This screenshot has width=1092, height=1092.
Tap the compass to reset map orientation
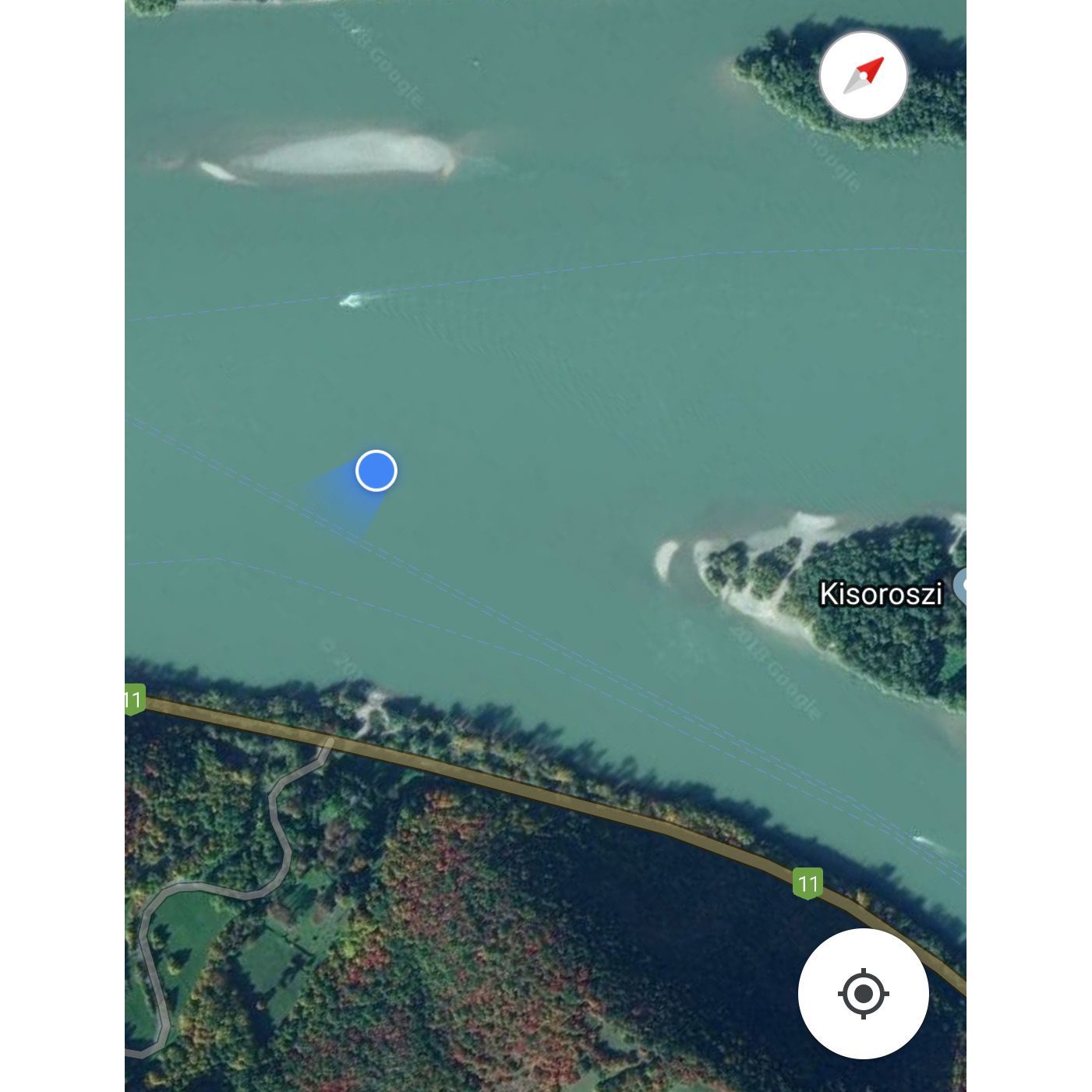tap(863, 76)
